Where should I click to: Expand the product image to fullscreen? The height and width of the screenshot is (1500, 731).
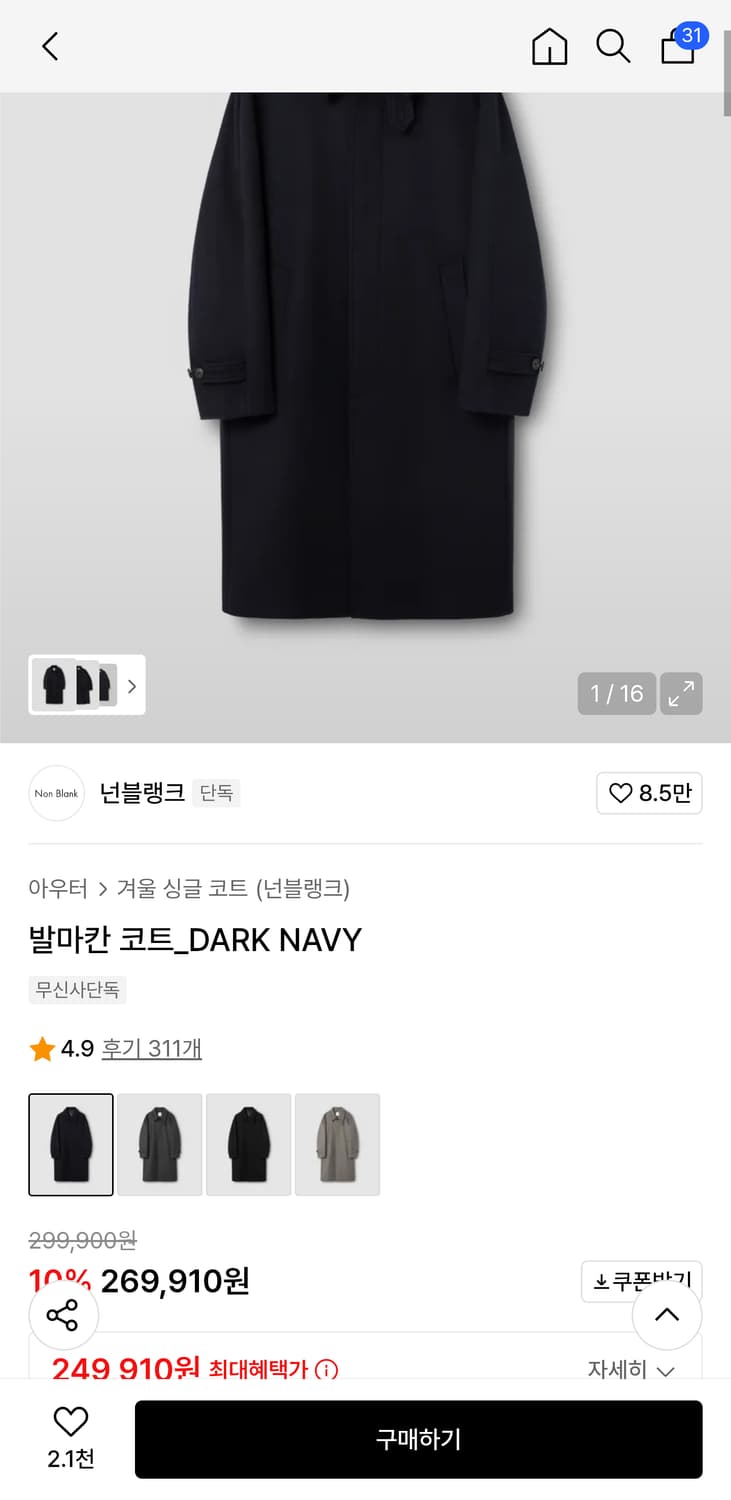tap(681, 693)
